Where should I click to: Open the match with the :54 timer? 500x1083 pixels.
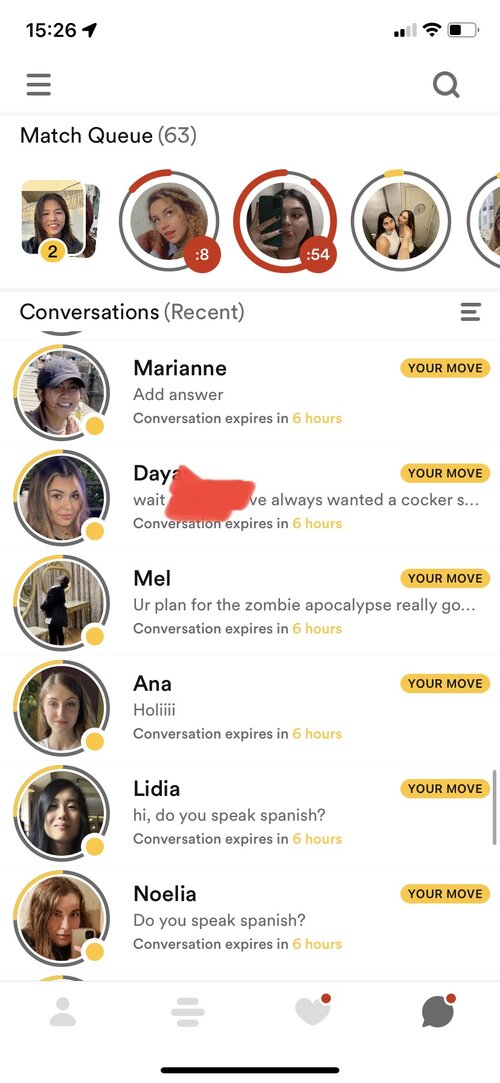coord(285,221)
